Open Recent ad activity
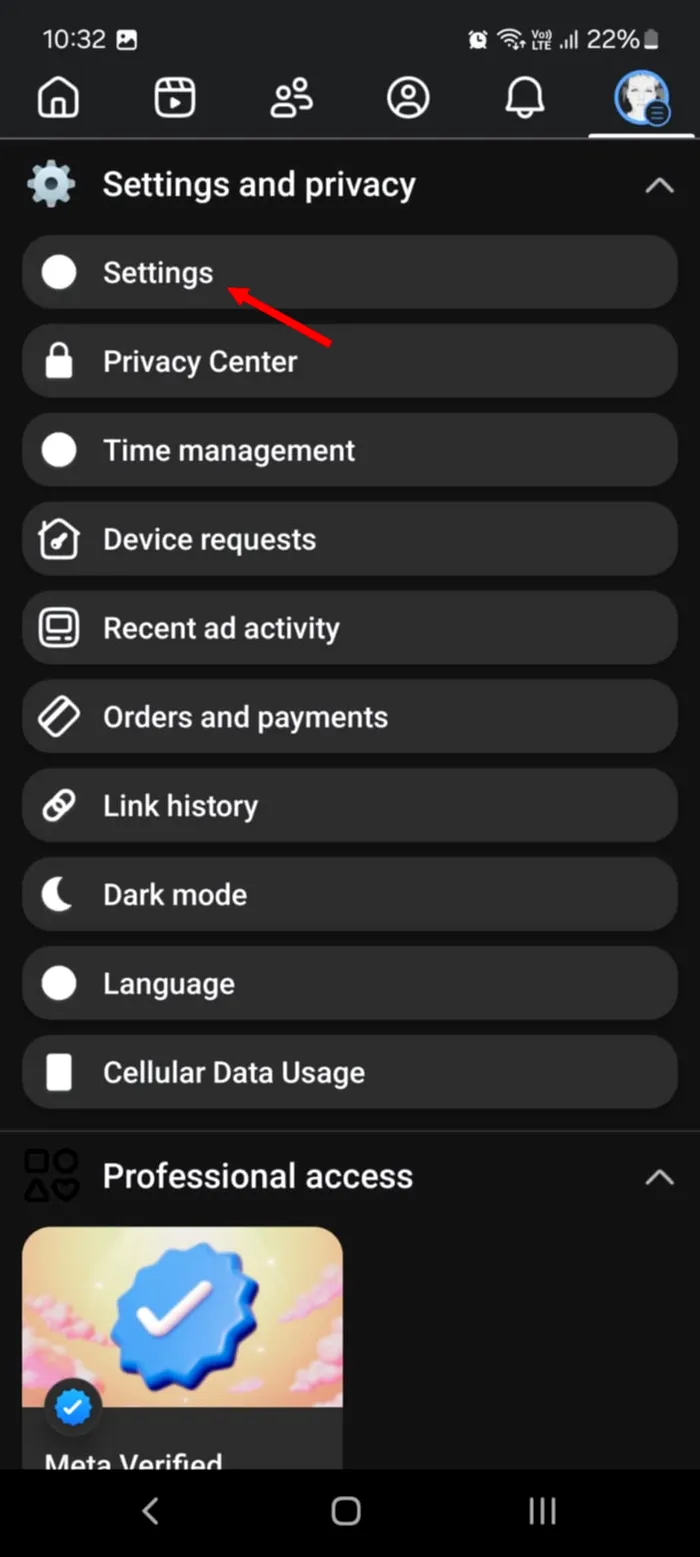This screenshot has height=1557, width=700. [349, 628]
